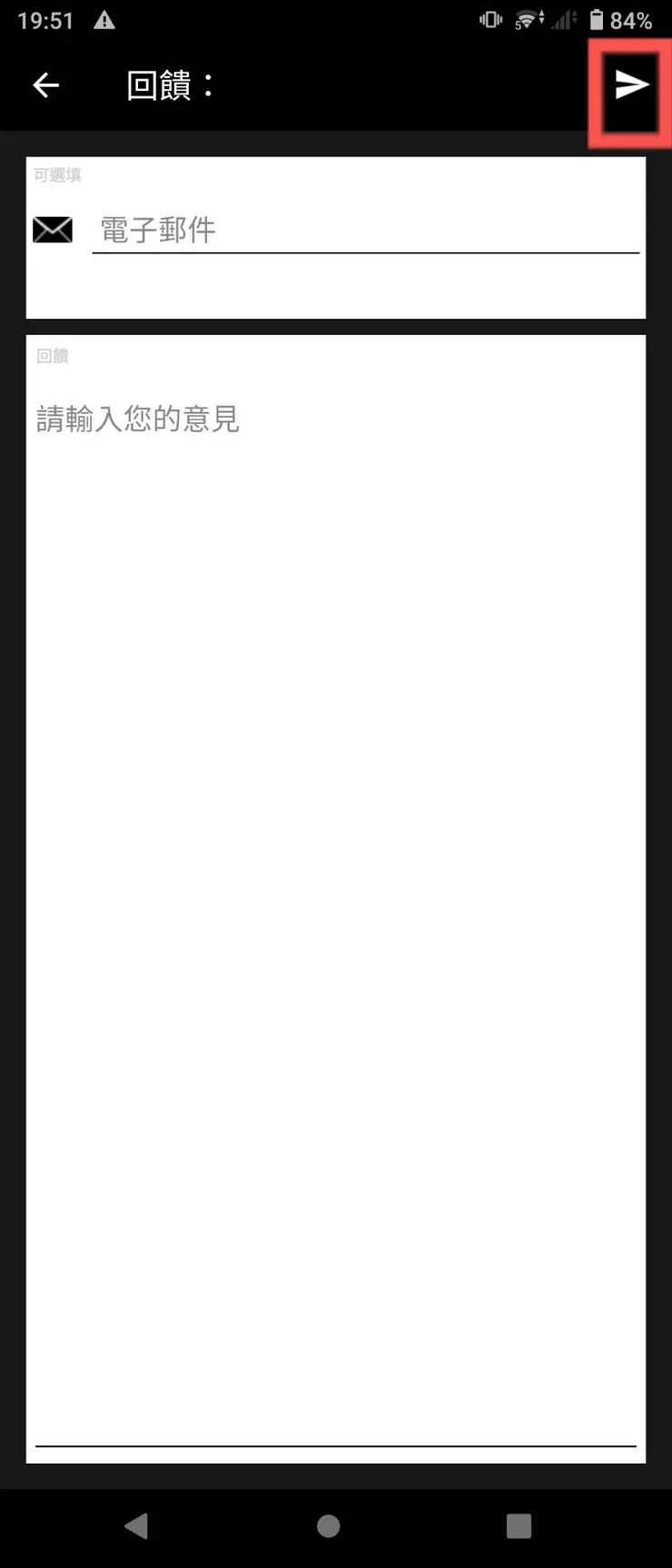Go back using the top-left arrow
The width and height of the screenshot is (672, 1568).
45,85
